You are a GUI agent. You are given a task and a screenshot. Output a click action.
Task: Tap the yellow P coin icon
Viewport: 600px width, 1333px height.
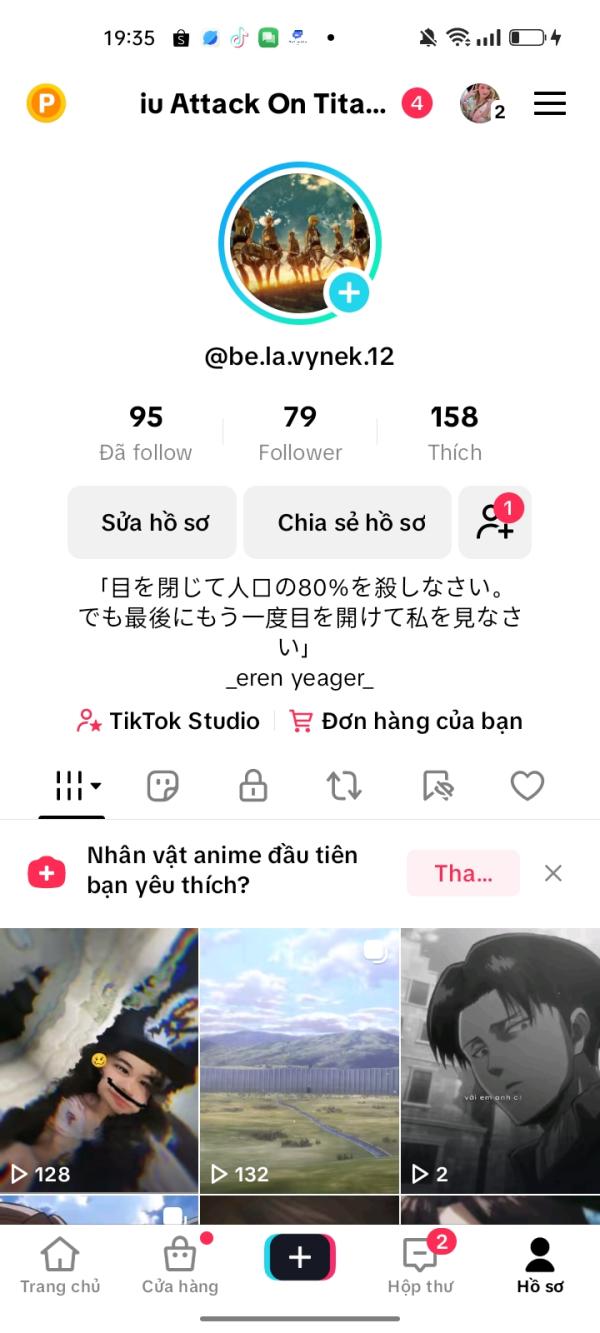click(46, 103)
